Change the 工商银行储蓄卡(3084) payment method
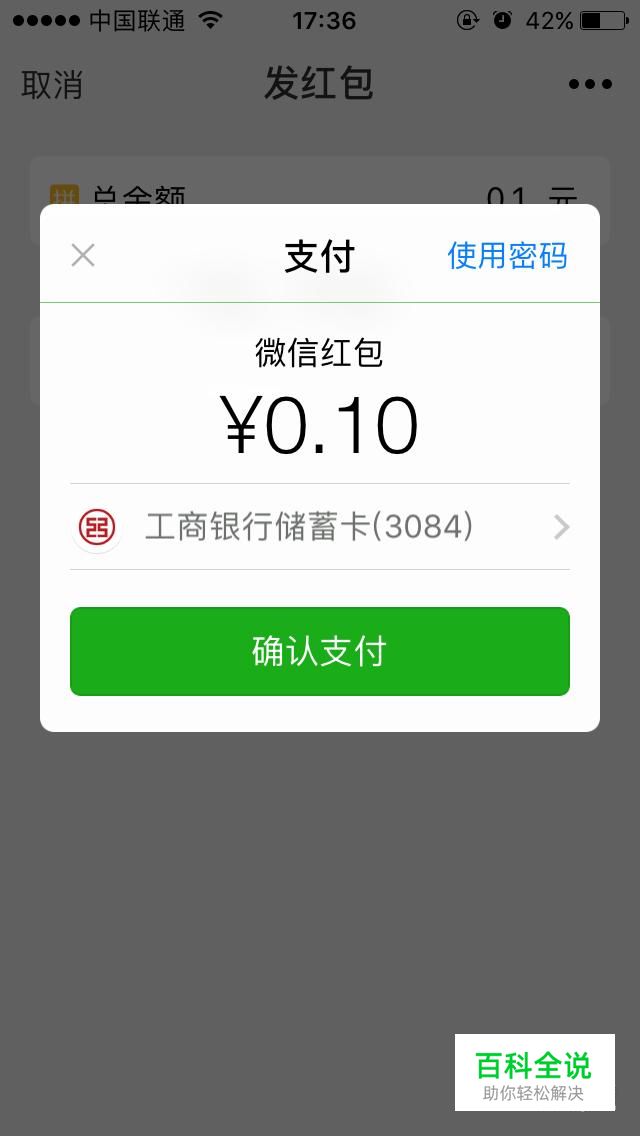The image size is (640, 1136). point(320,527)
